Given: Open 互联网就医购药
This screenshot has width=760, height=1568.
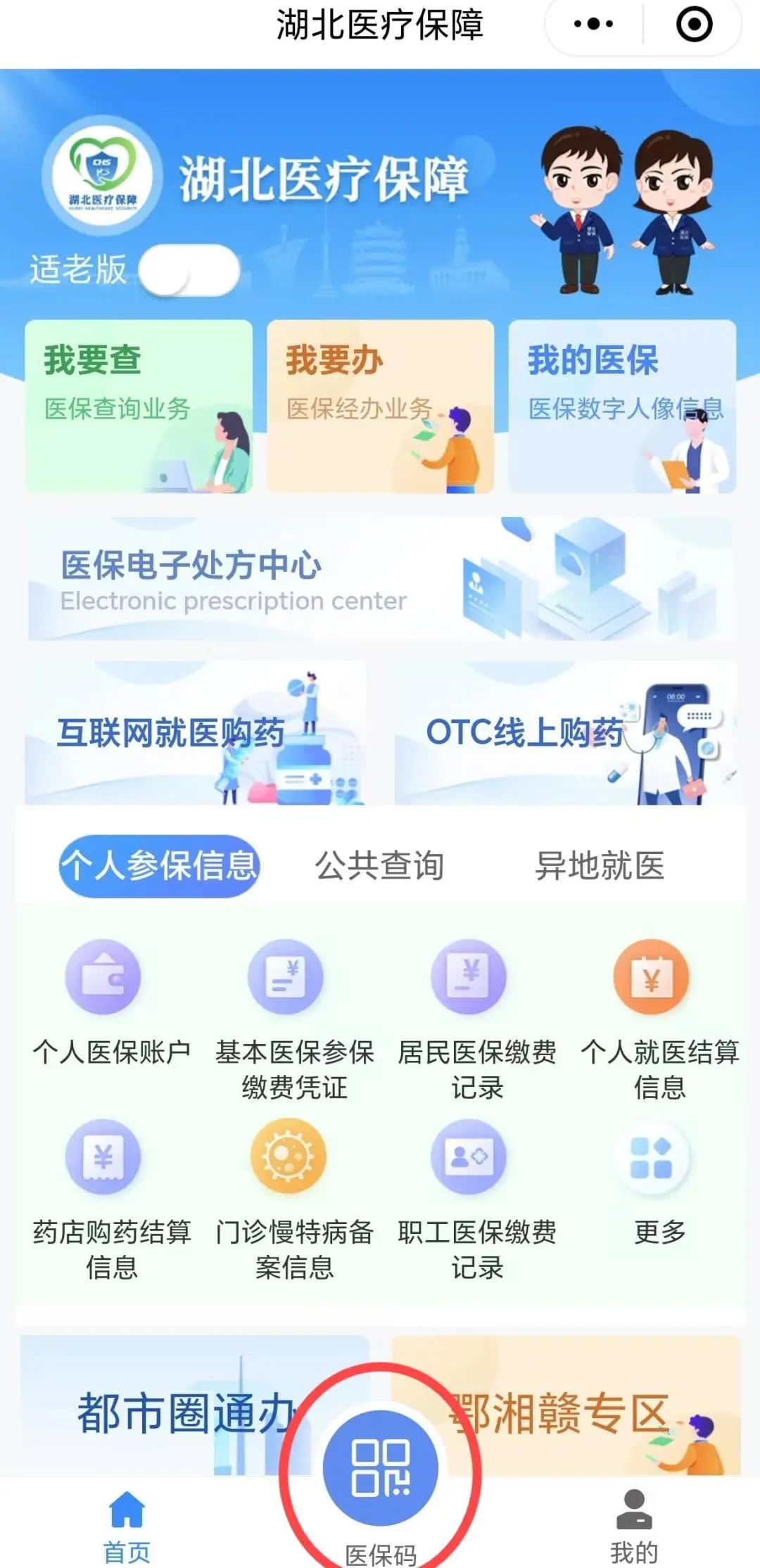Looking at the screenshot, I should (x=195, y=732).
